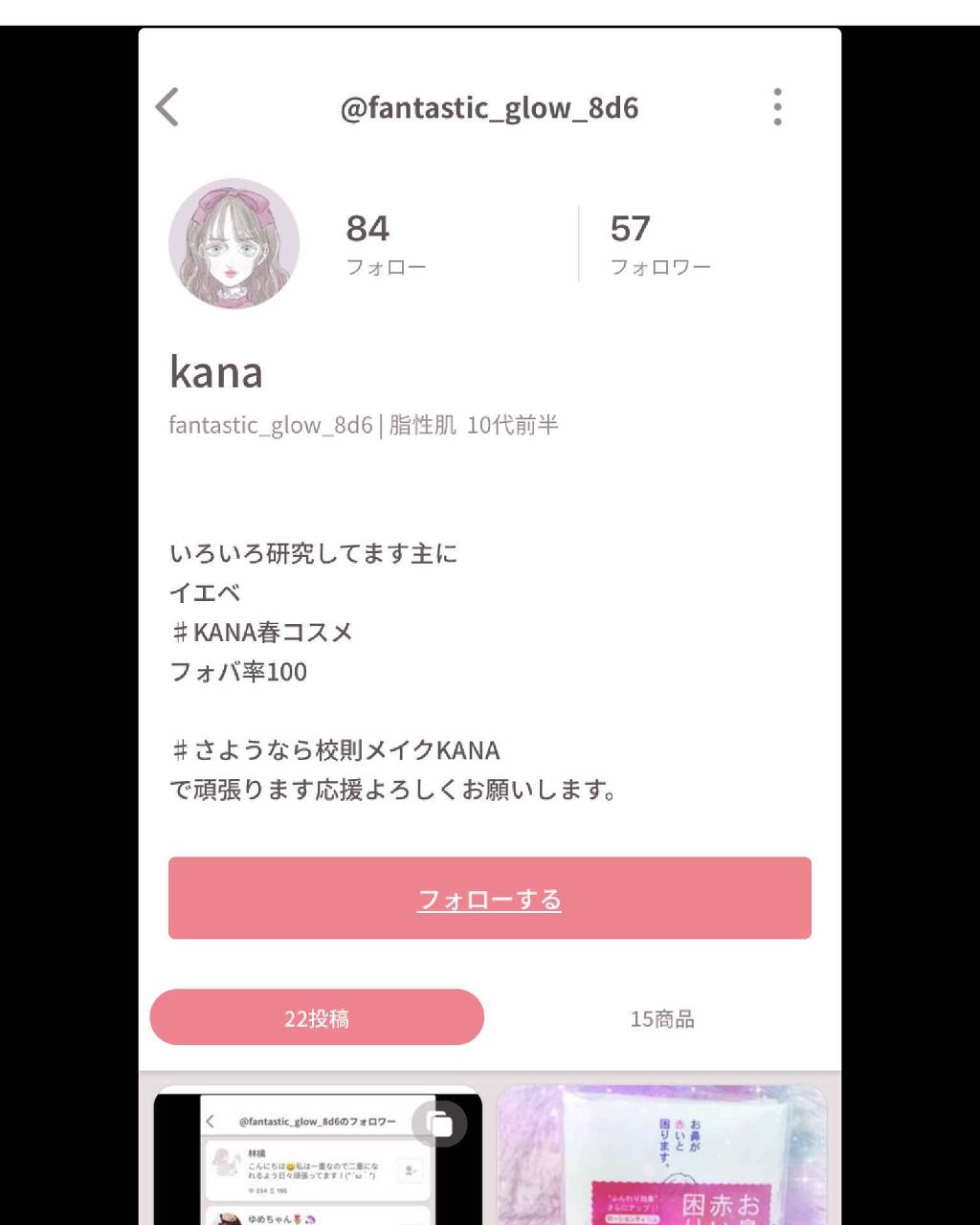Open the 84 フォロー following list
The width and height of the screenshot is (980, 1225).
387,241
